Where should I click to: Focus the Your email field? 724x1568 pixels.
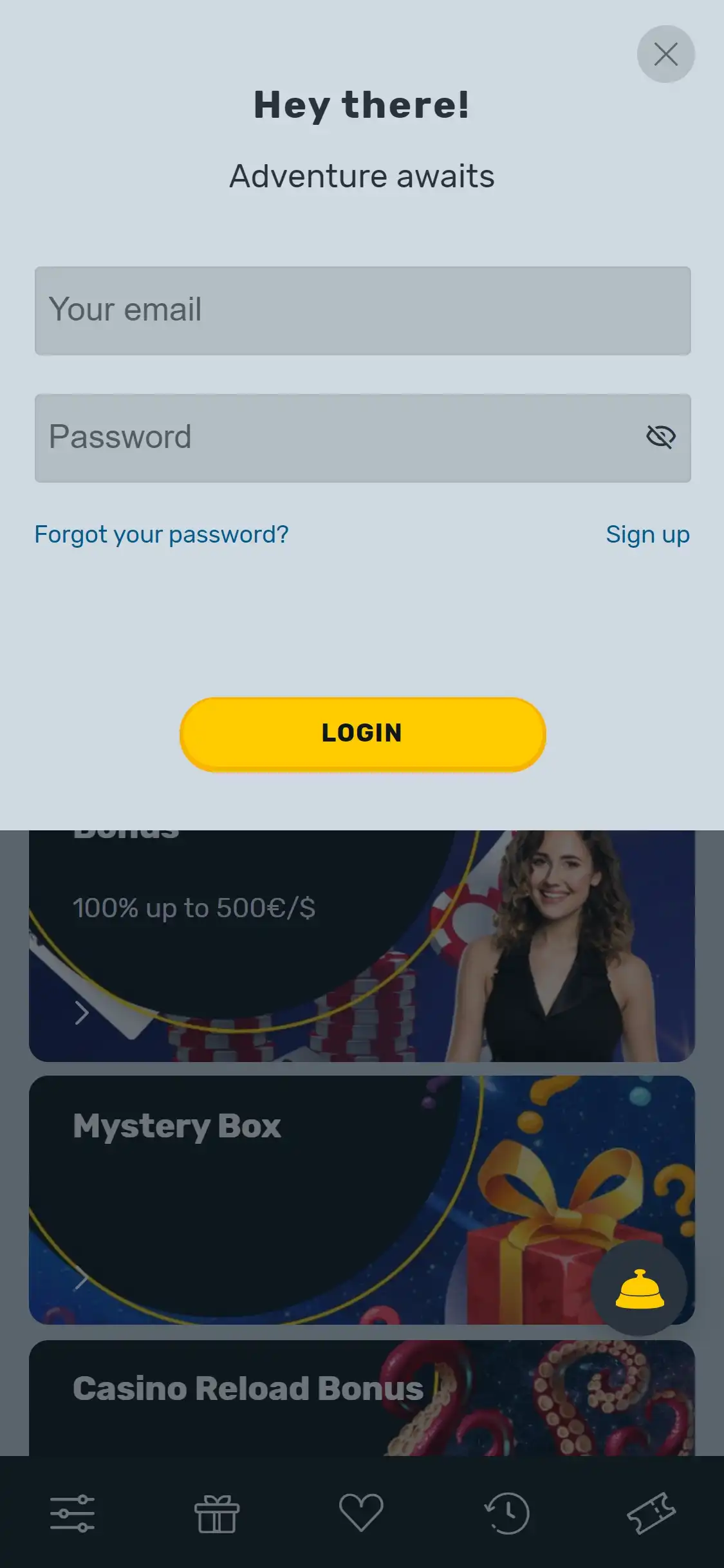(x=362, y=310)
